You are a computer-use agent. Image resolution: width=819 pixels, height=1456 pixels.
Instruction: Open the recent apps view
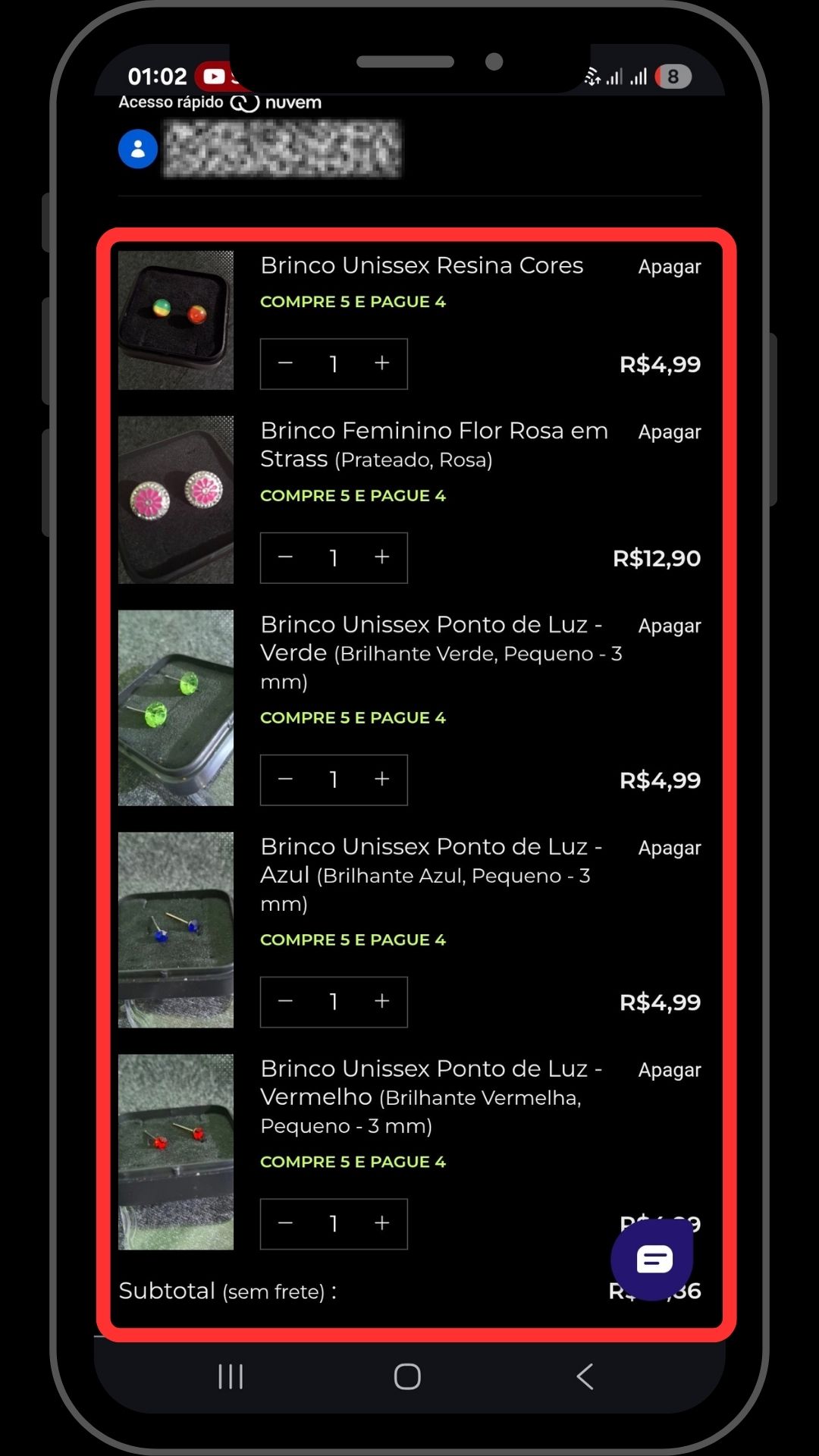(x=231, y=1376)
